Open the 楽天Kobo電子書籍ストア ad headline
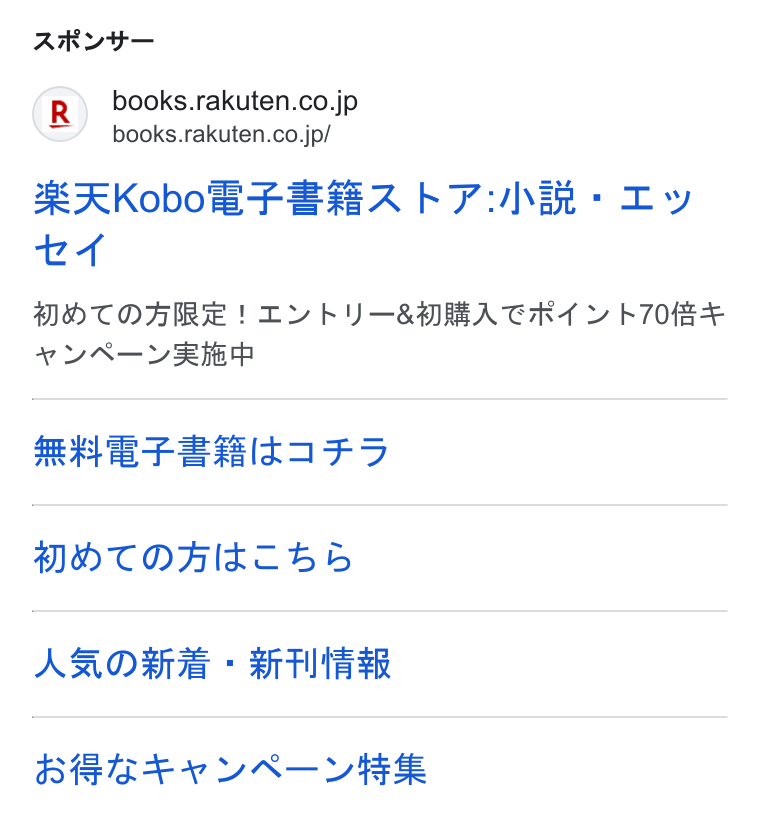 pyautogui.click(x=363, y=223)
